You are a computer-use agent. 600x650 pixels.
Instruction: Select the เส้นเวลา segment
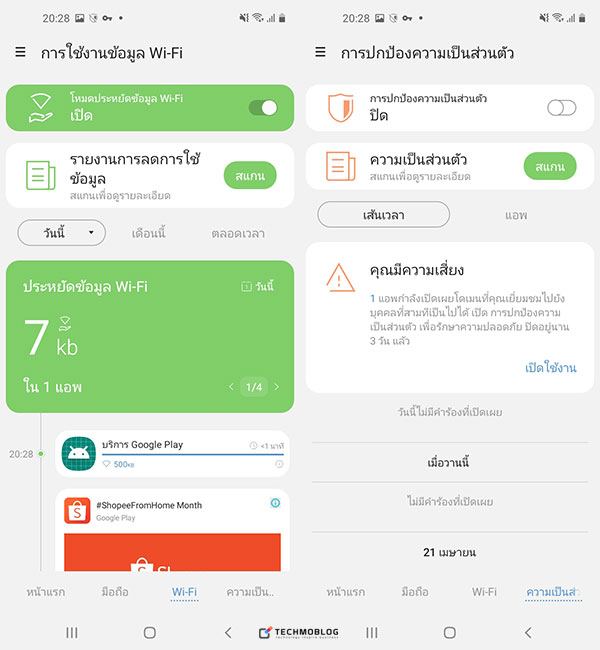pos(383,215)
